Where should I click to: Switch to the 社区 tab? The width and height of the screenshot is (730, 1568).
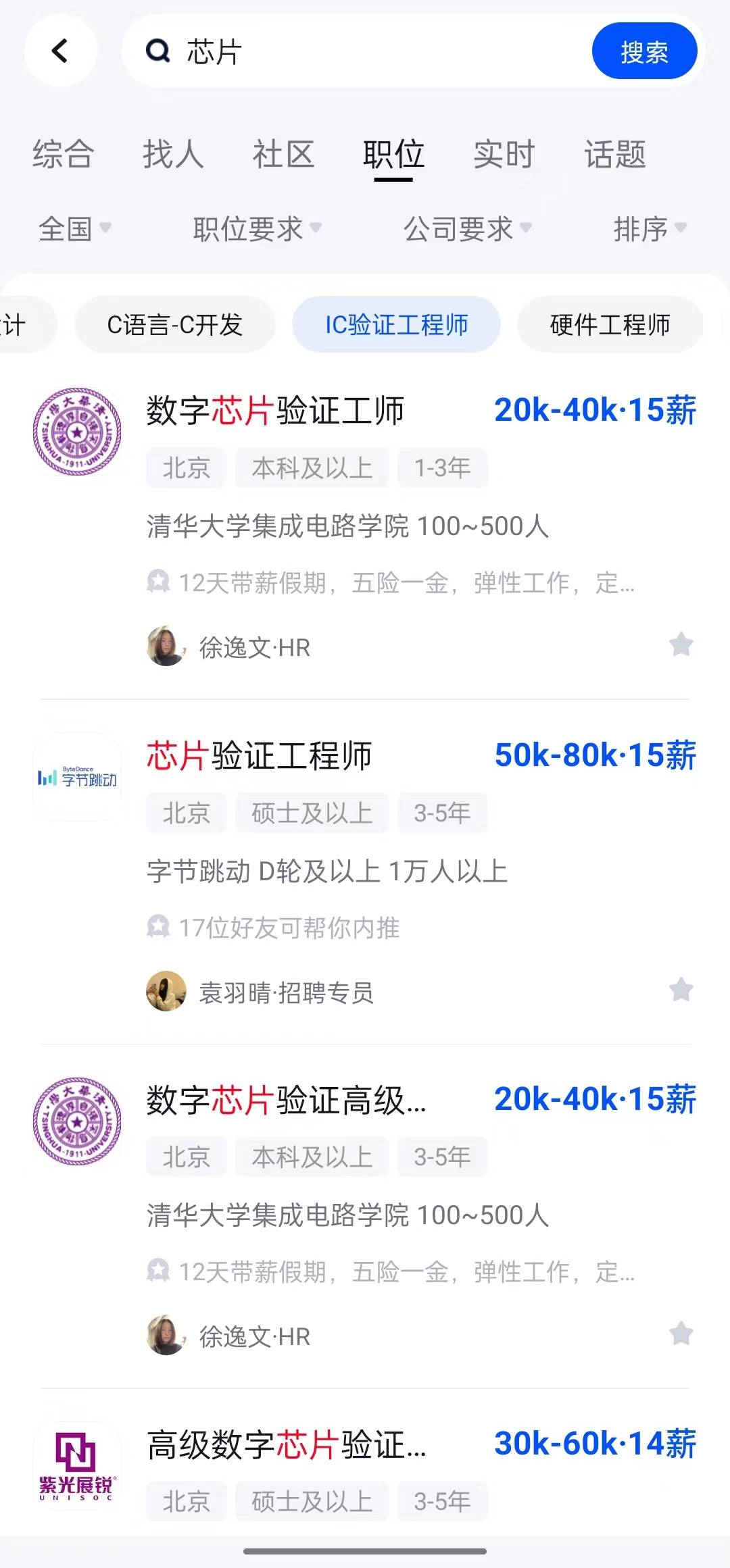click(x=283, y=155)
